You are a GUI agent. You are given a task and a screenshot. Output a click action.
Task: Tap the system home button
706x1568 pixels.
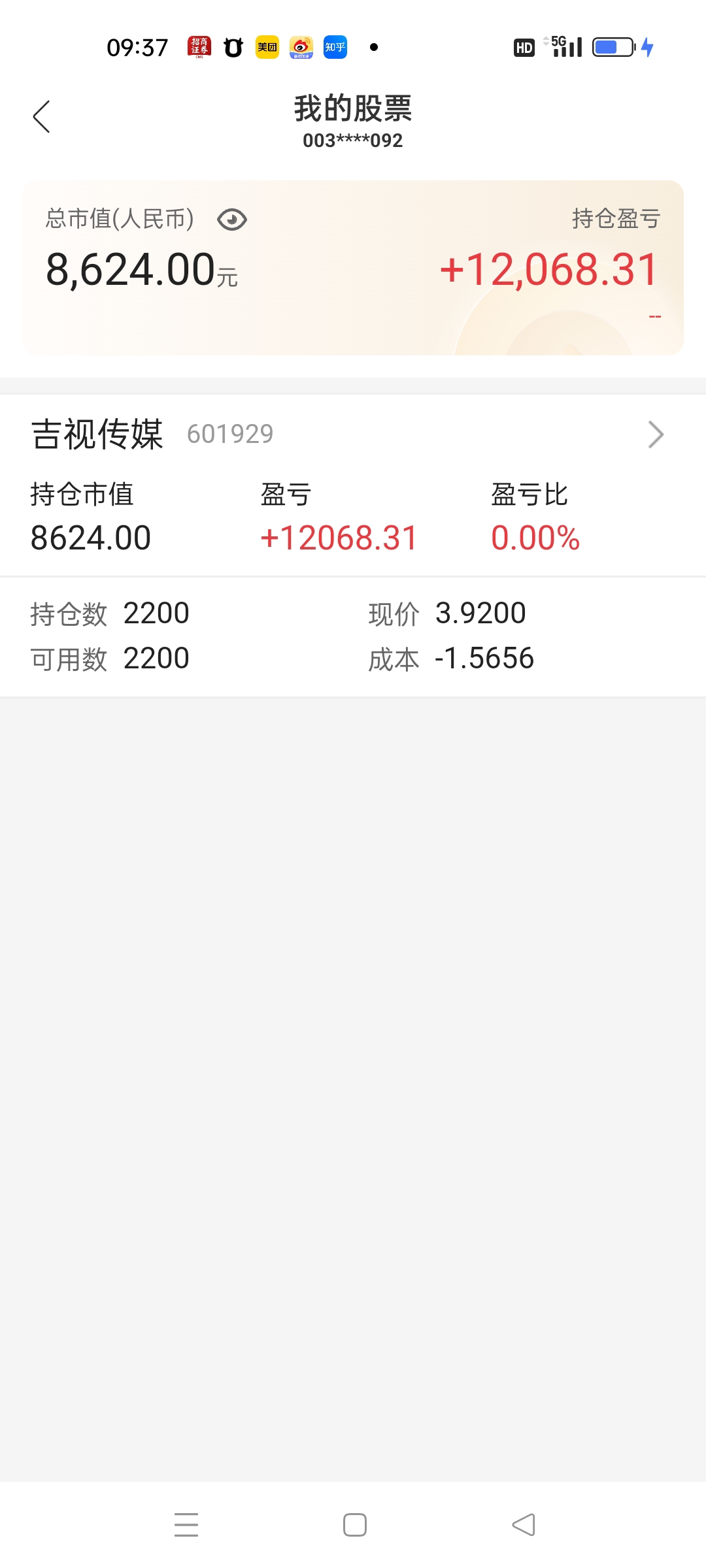[x=355, y=1525]
